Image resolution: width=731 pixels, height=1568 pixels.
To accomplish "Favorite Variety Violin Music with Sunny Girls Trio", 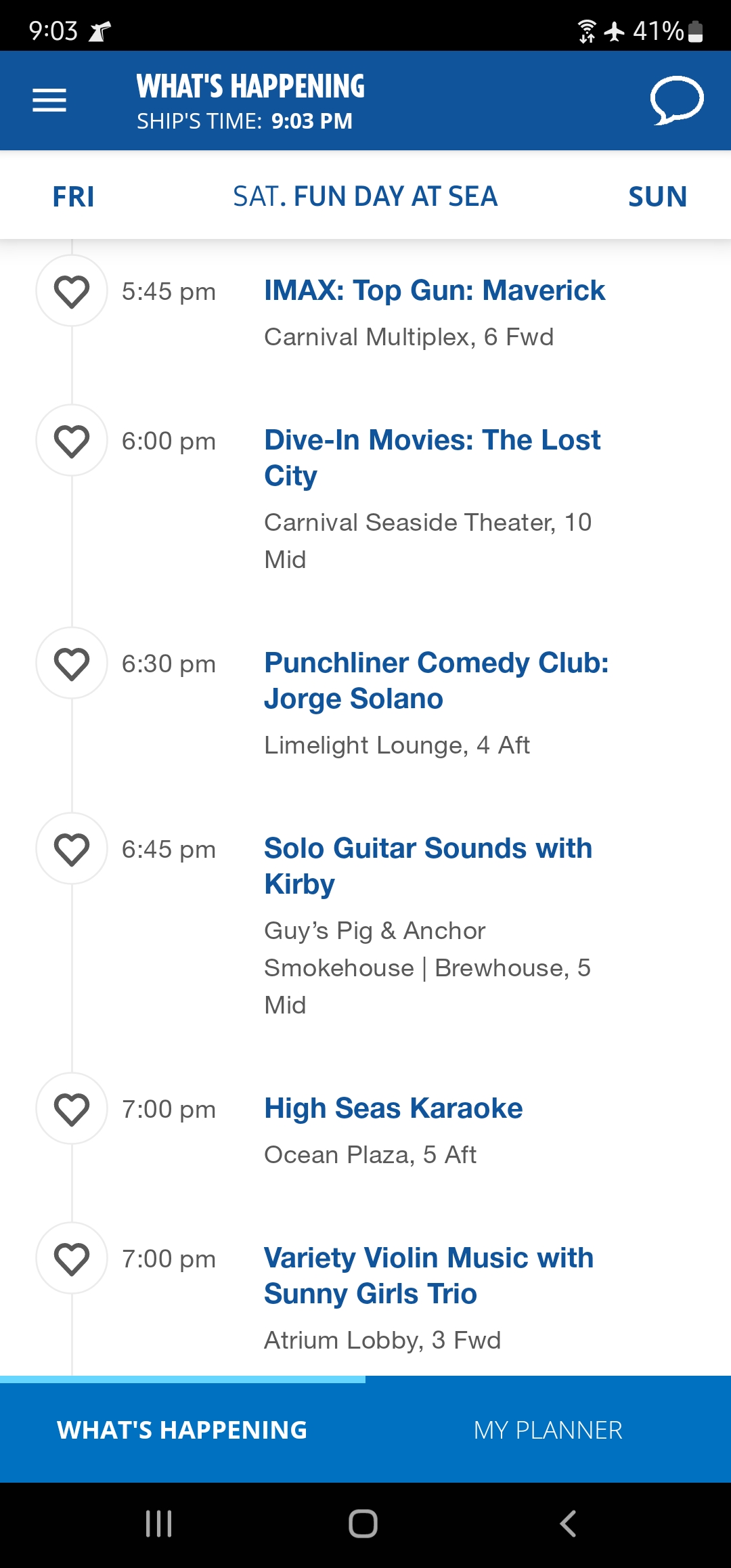I will (72, 1259).
